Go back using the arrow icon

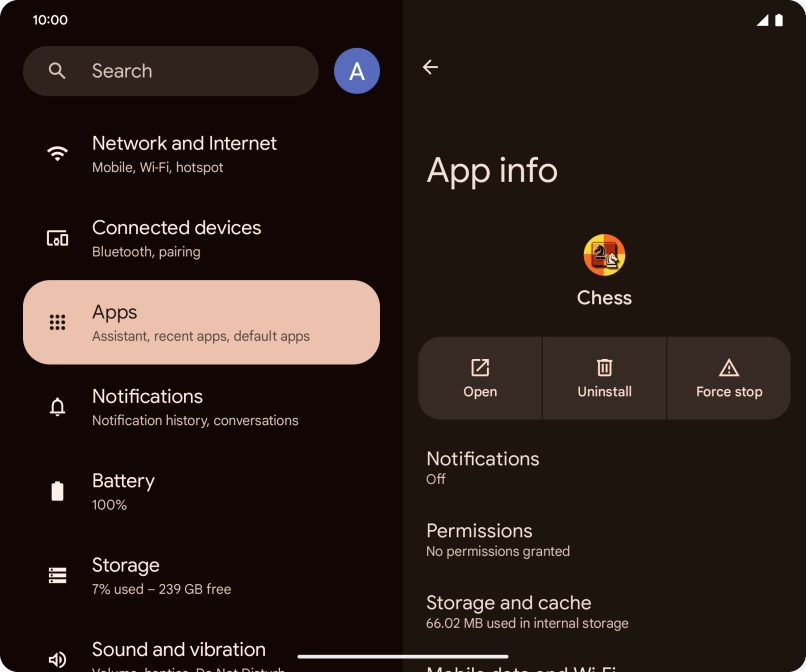click(x=430, y=67)
